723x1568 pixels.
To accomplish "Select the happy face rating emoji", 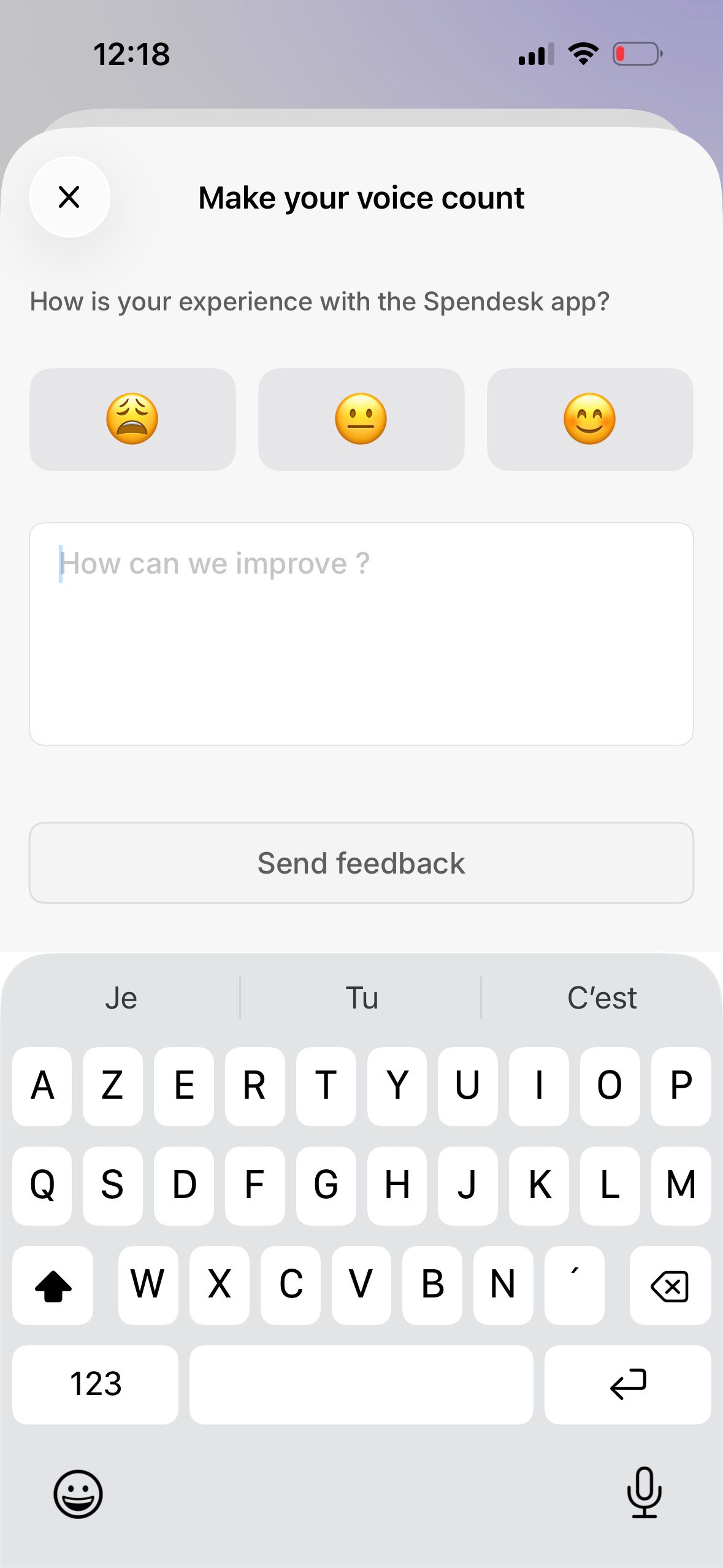I will tap(590, 420).
